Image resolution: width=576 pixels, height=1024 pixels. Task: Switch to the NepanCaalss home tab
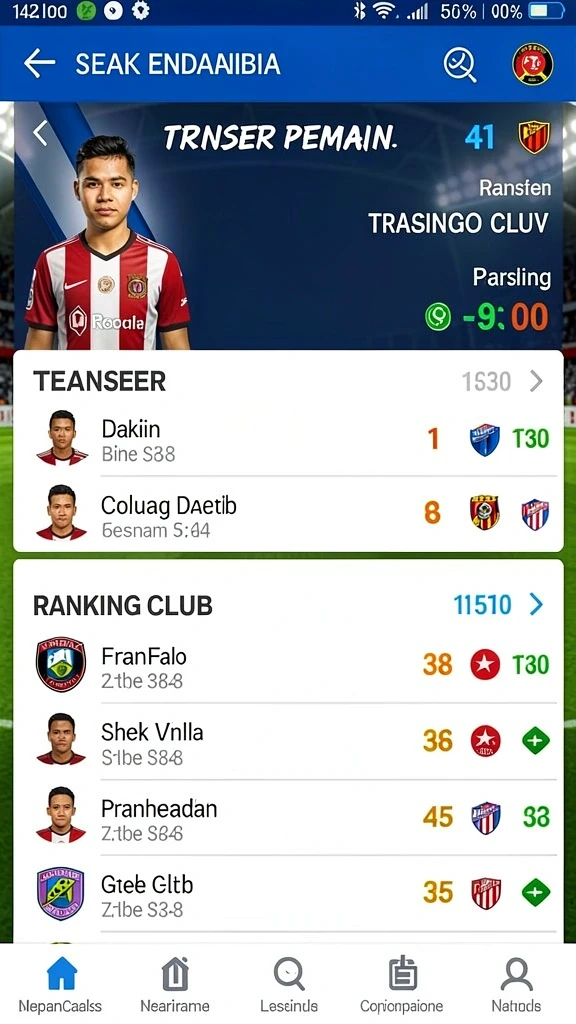(61, 985)
